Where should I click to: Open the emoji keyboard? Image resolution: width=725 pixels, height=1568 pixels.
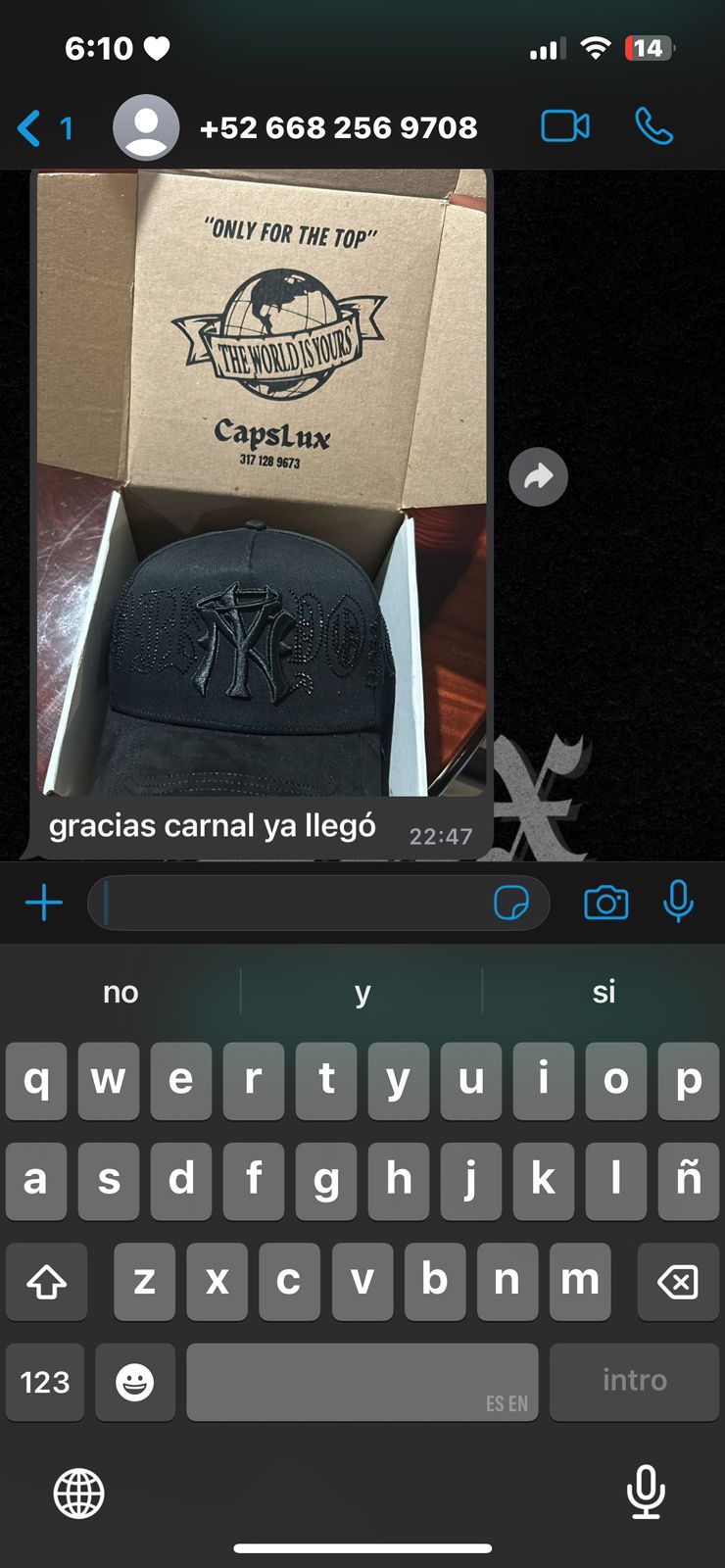point(134,1382)
